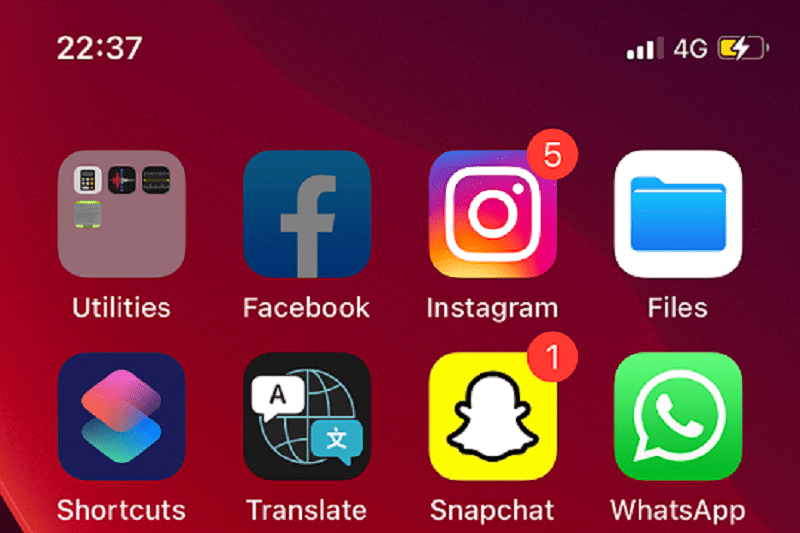
Task: Launch the Shortcuts app
Action: pyautogui.click(x=122, y=417)
